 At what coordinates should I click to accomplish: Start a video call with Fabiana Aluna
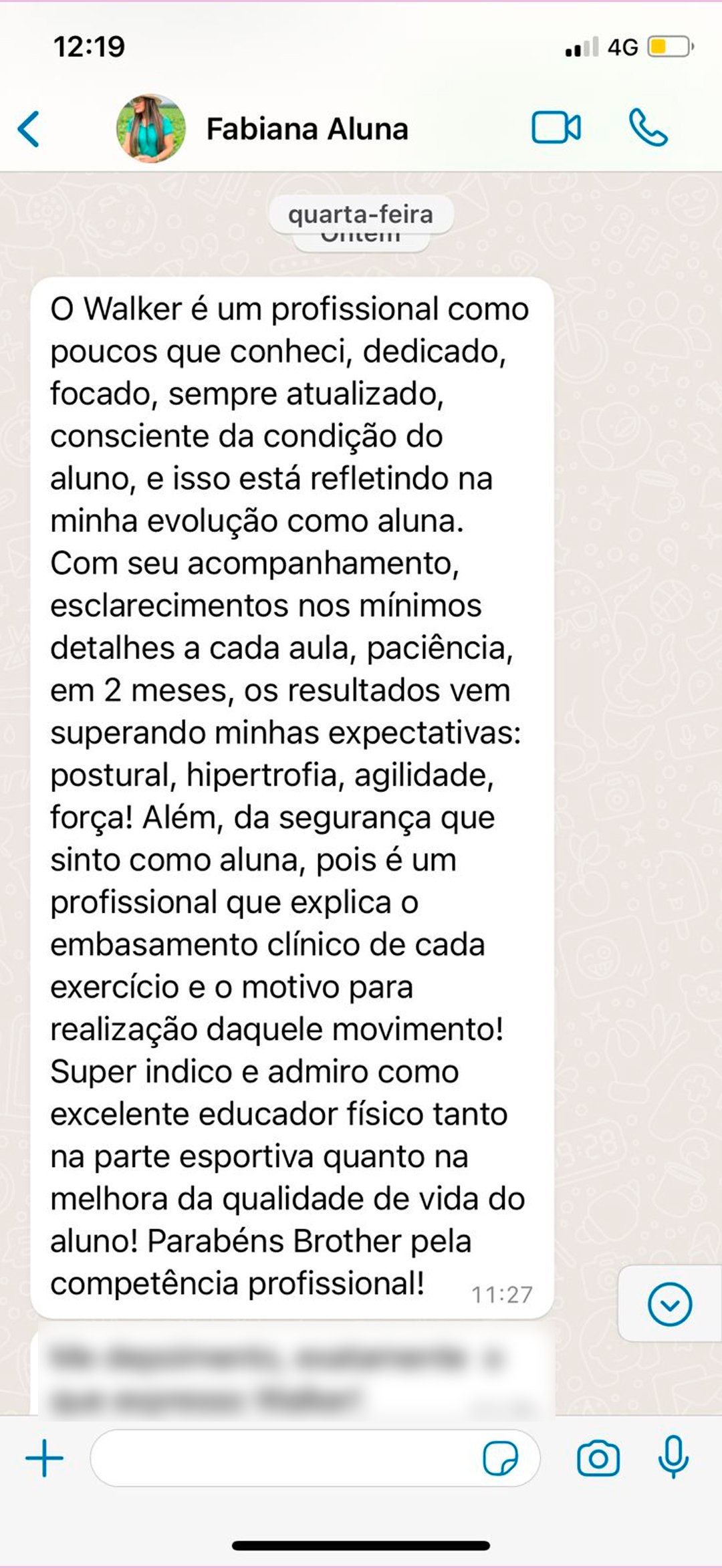click(556, 128)
